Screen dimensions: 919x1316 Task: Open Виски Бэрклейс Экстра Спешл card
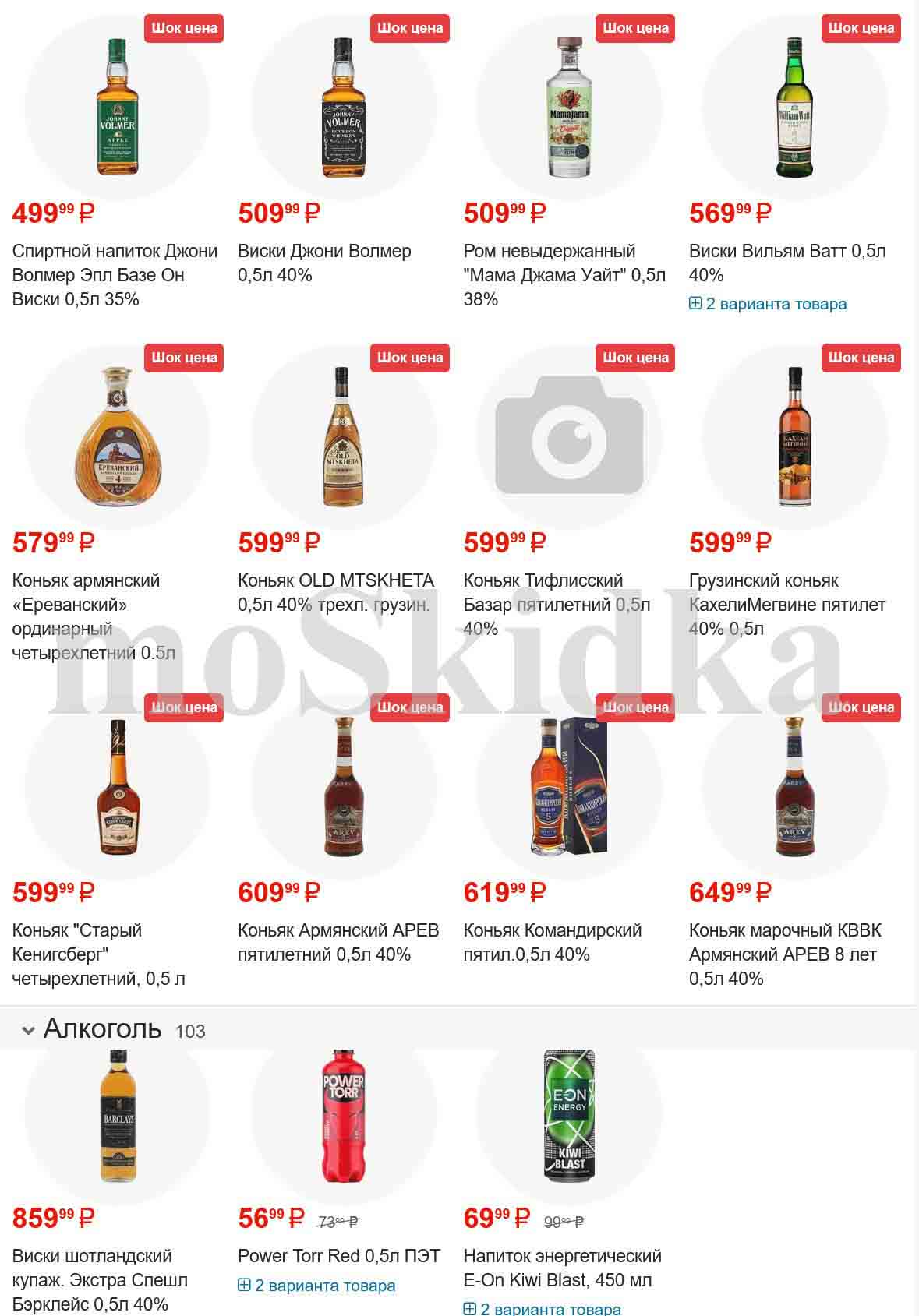point(100,1279)
